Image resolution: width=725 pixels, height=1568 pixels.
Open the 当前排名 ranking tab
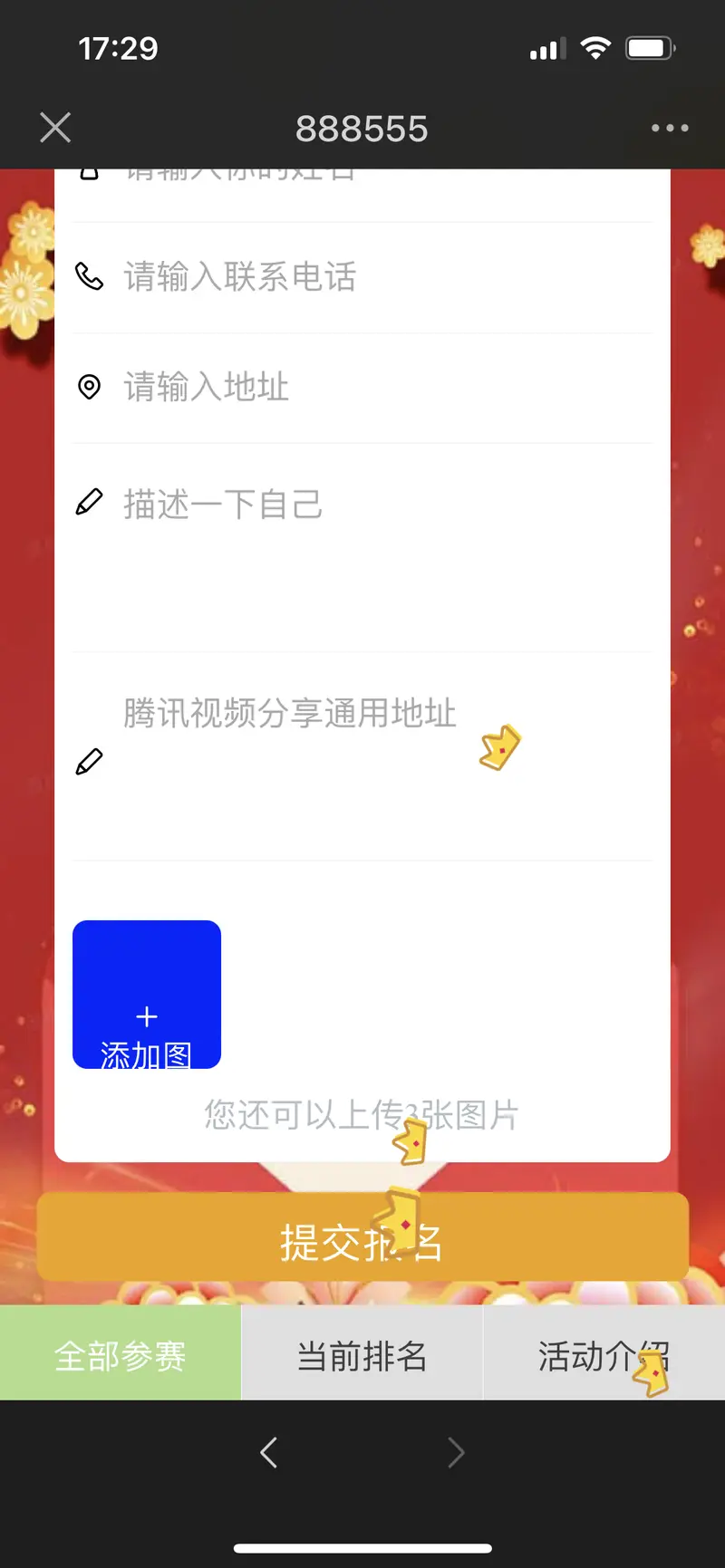(362, 1354)
